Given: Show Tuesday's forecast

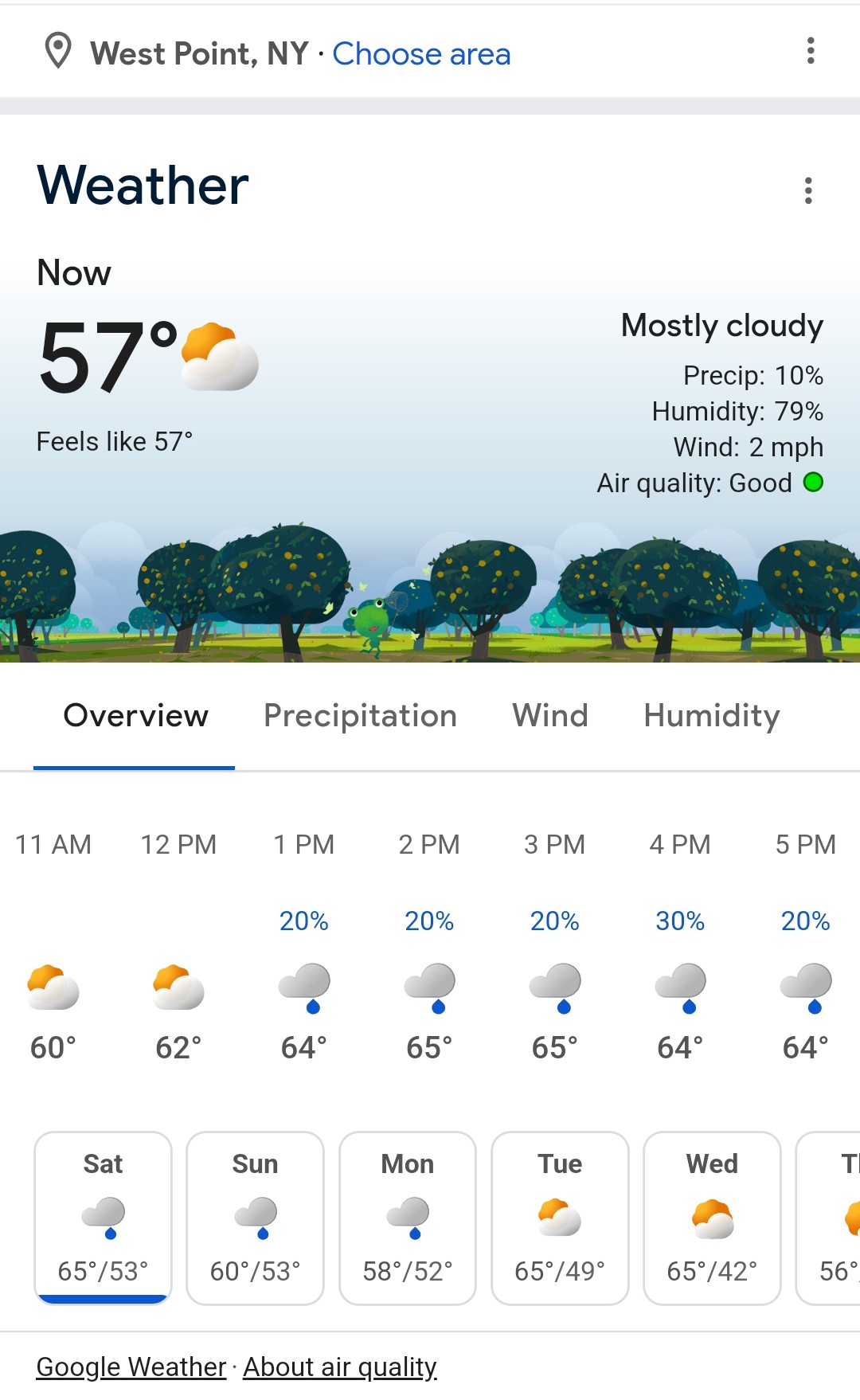Looking at the screenshot, I should coord(560,1217).
